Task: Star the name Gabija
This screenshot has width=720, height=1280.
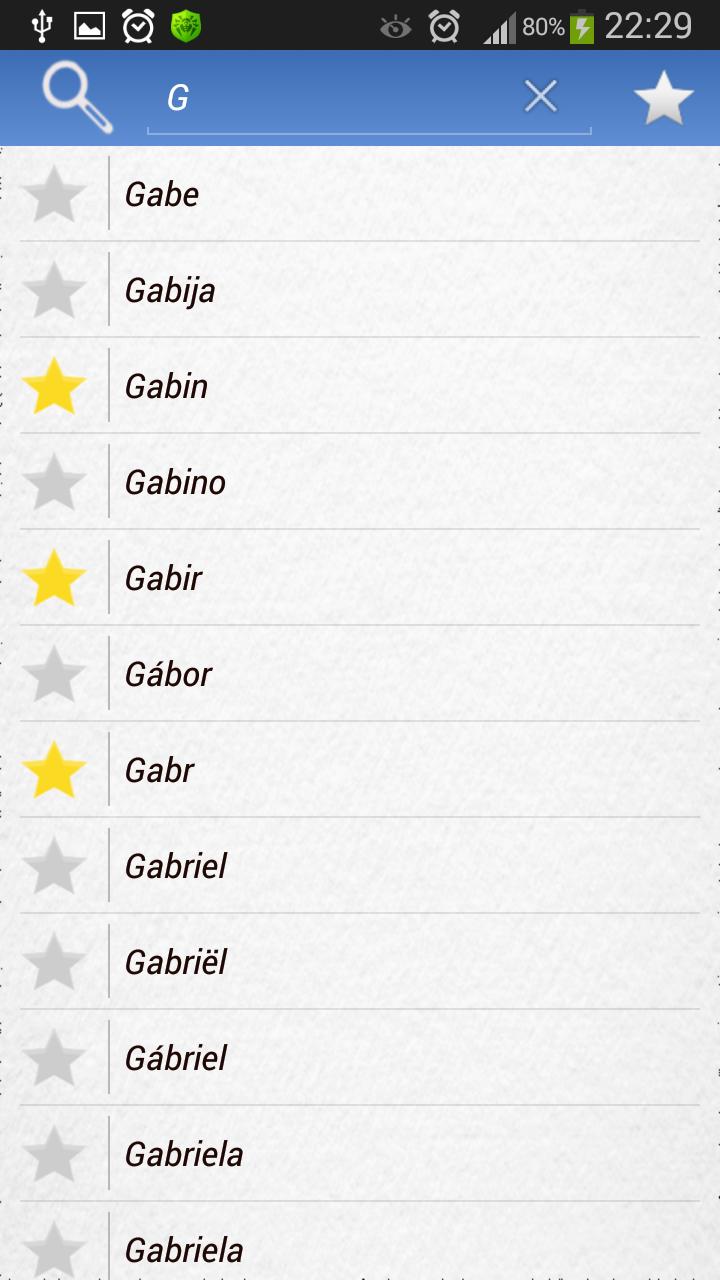Action: click(54, 290)
